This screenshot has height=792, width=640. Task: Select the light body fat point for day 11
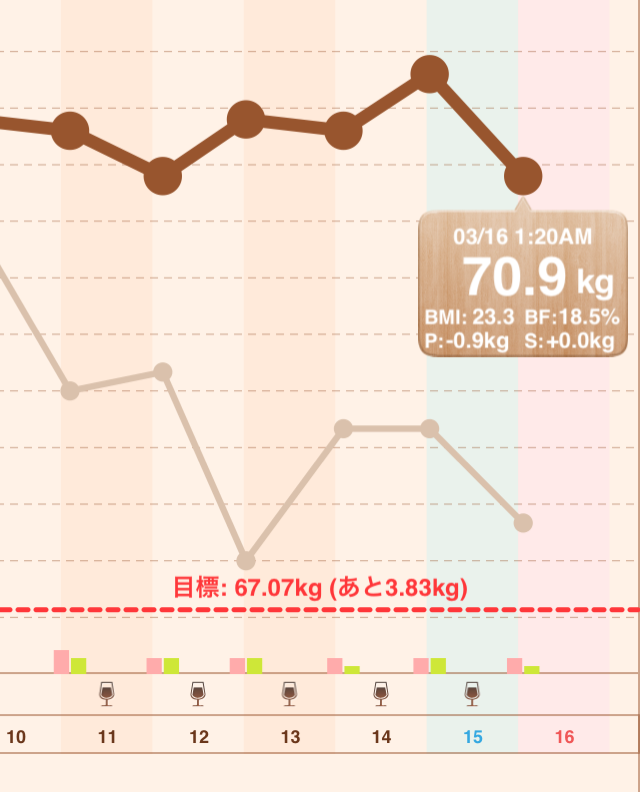[x=70, y=390]
